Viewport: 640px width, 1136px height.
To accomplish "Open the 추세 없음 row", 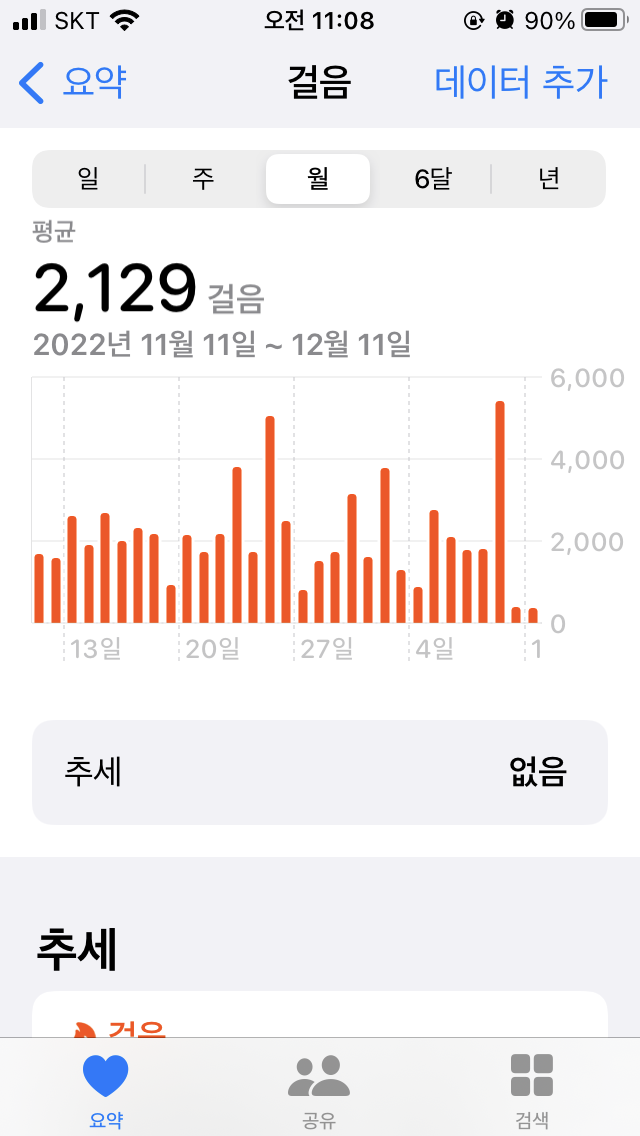I will [x=320, y=772].
